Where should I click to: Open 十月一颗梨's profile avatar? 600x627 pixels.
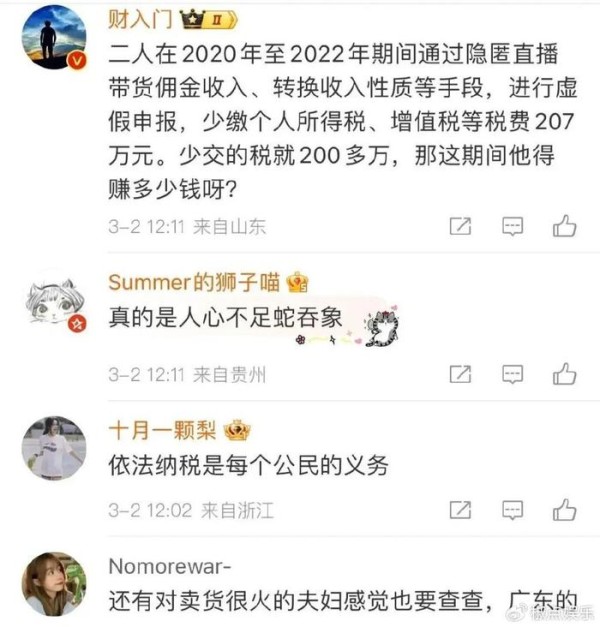click(x=54, y=448)
